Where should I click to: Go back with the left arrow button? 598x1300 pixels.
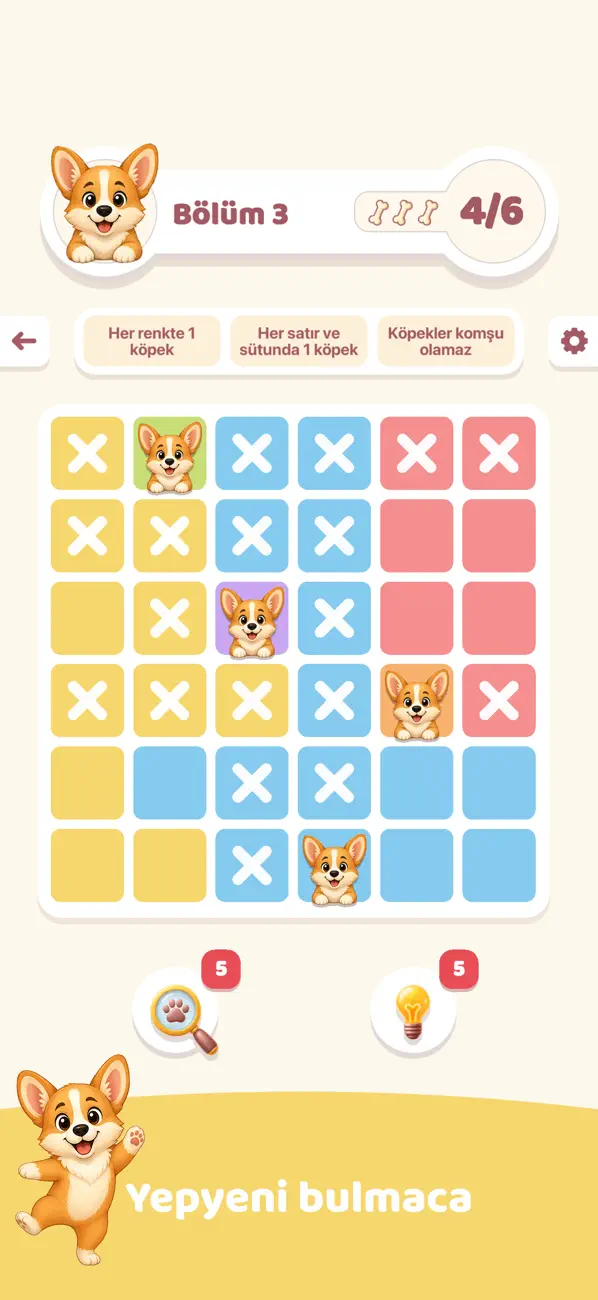(23, 342)
